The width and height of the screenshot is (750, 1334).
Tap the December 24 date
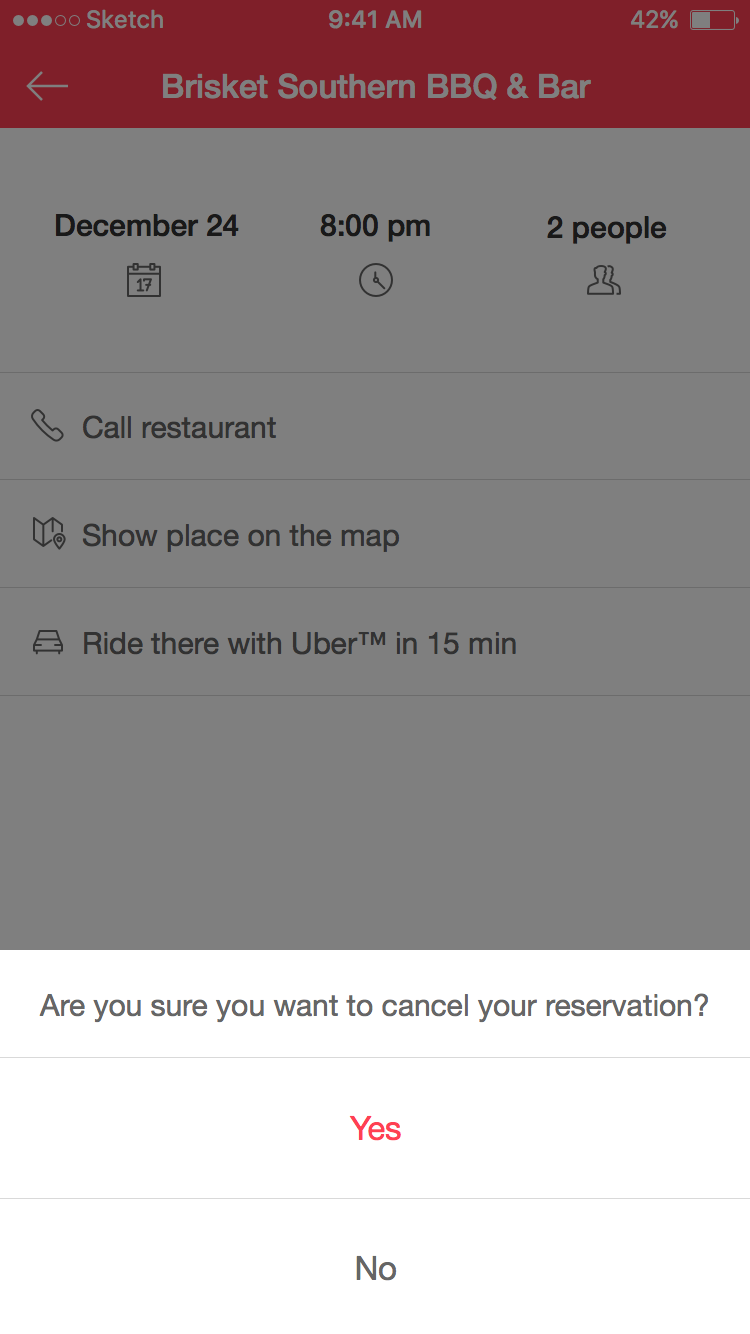coord(146,226)
